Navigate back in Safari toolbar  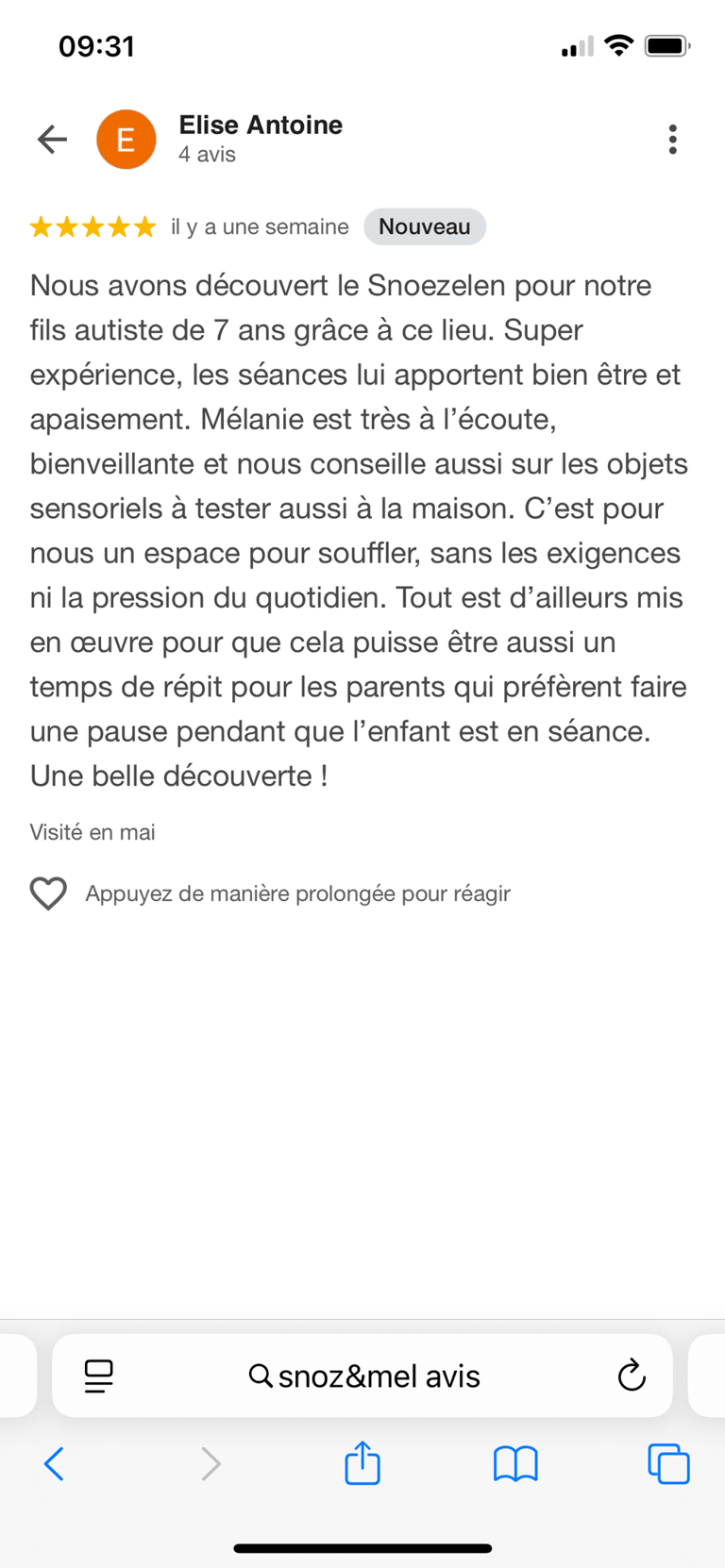[x=55, y=1464]
